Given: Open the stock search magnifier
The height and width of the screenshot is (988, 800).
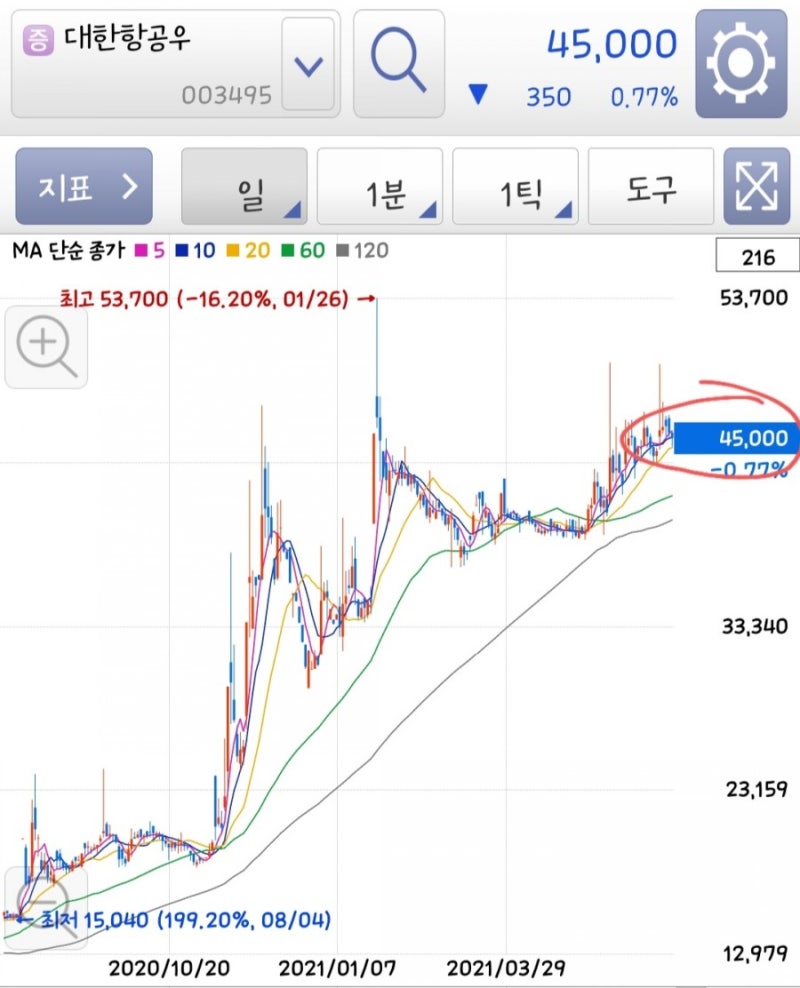Looking at the screenshot, I should (398, 60).
